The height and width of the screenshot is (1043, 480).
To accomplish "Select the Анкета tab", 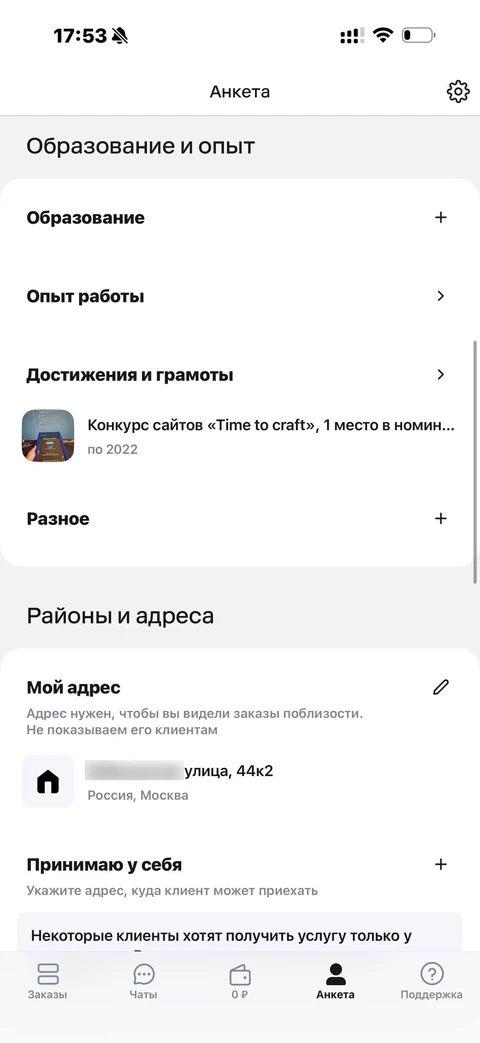I will (335, 981).
